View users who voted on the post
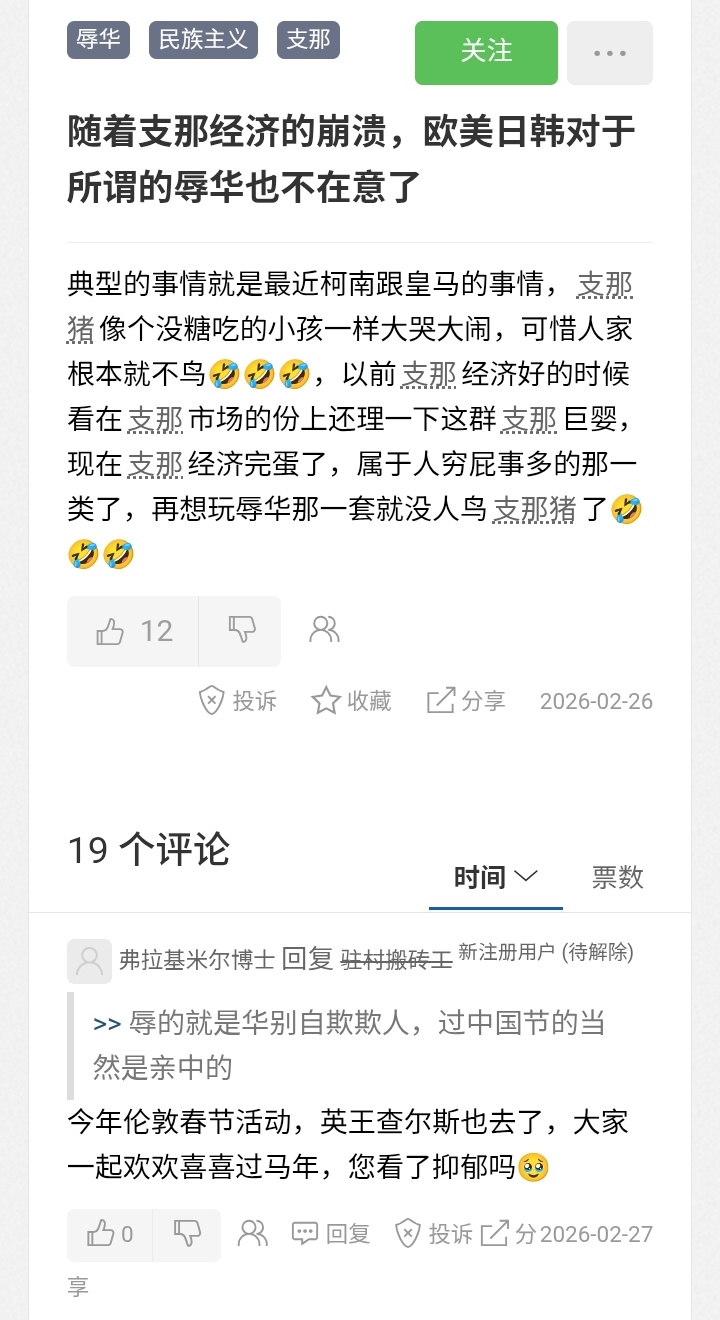 tap(324, 629)
